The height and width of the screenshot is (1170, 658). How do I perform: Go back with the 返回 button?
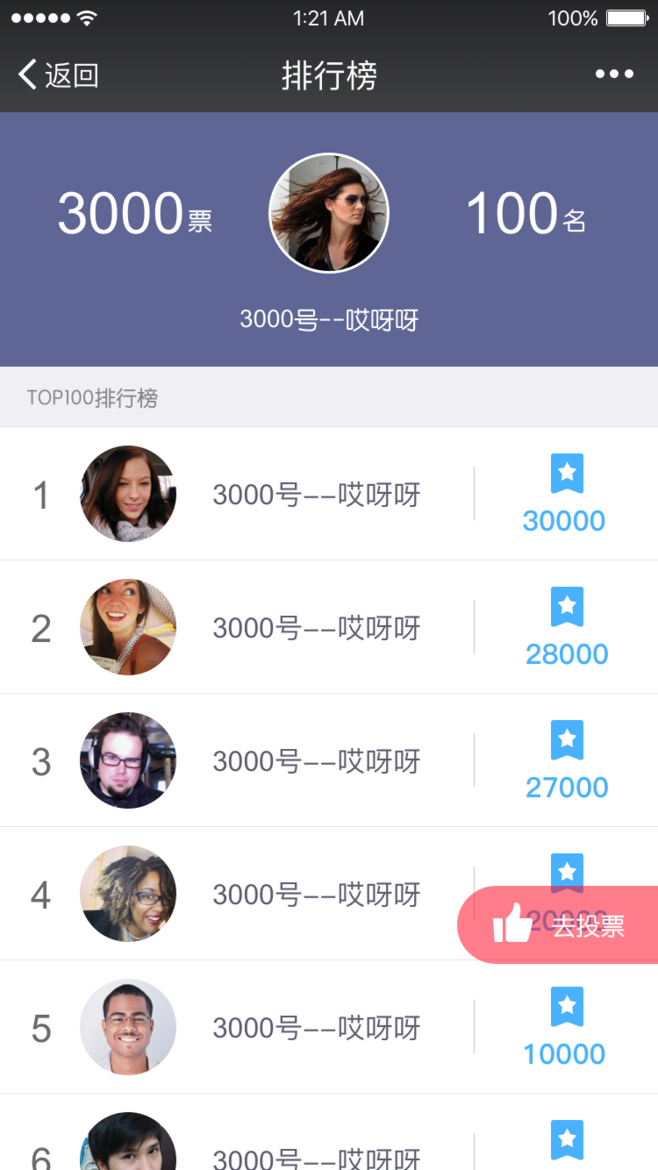[x=58, y=75]
